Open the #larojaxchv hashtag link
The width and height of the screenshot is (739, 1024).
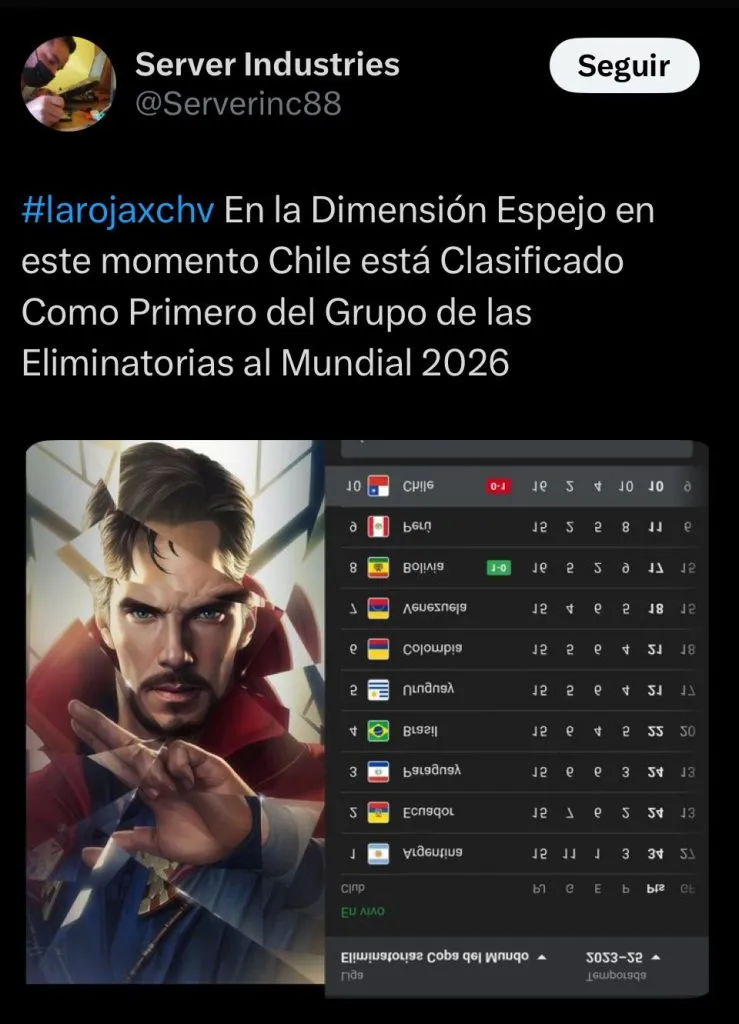tap(117, 212)
